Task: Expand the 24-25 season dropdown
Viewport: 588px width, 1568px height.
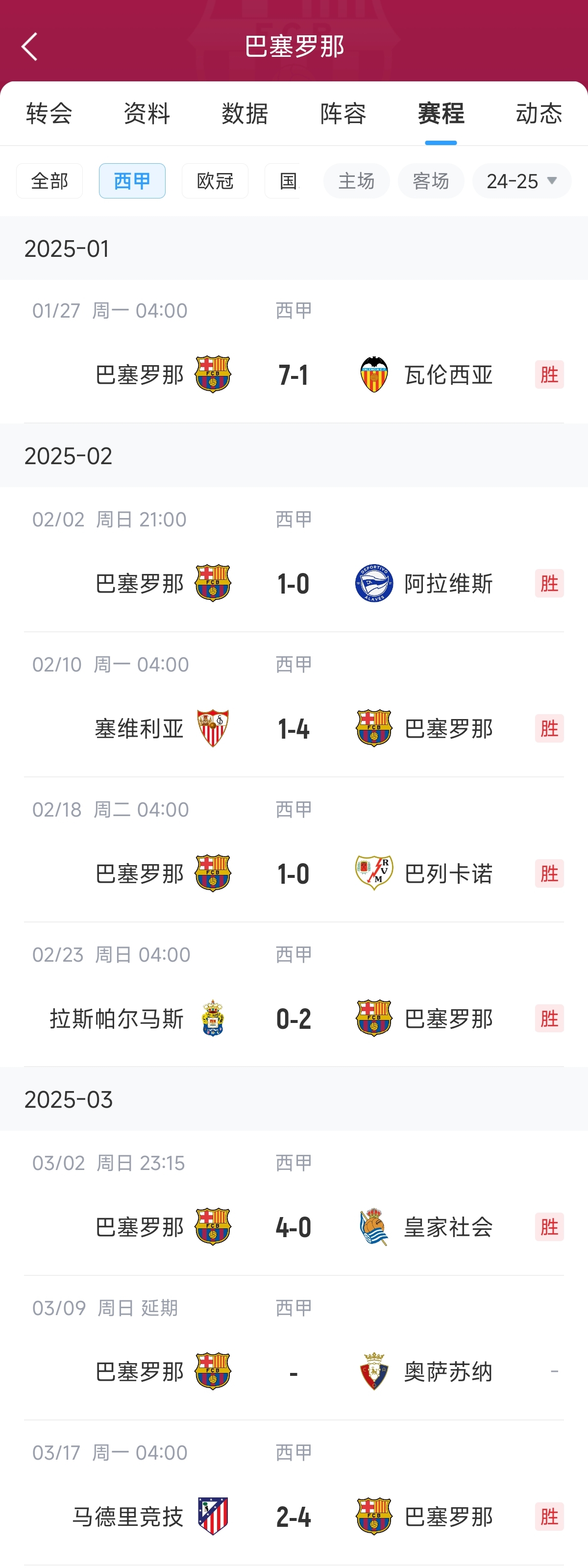Action: point(521,181)
